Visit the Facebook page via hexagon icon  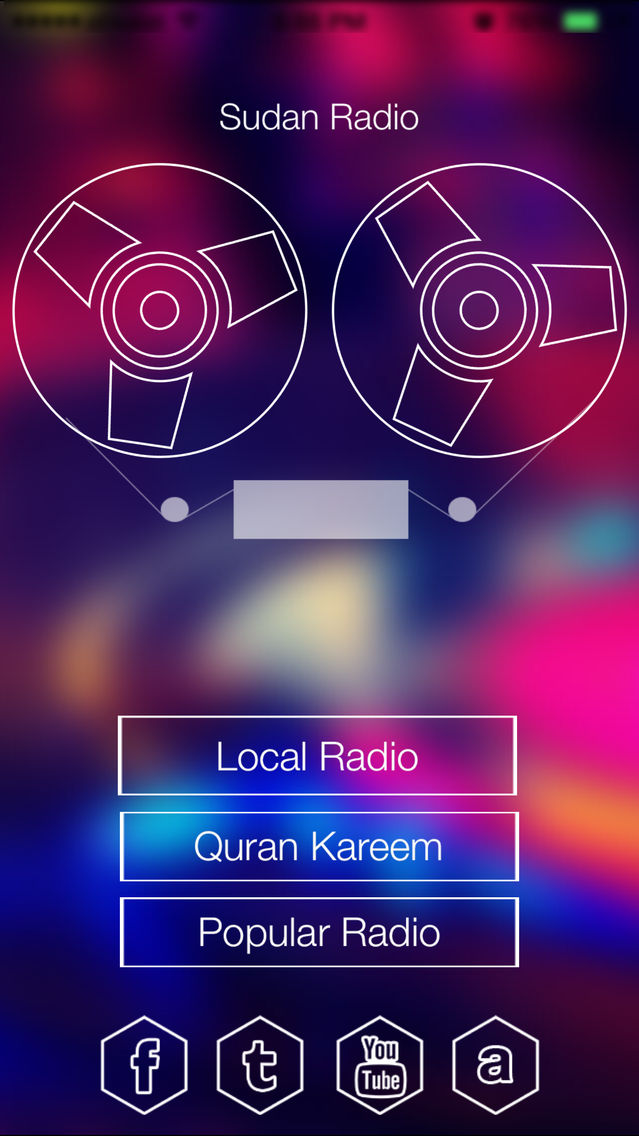[144, 1064]
